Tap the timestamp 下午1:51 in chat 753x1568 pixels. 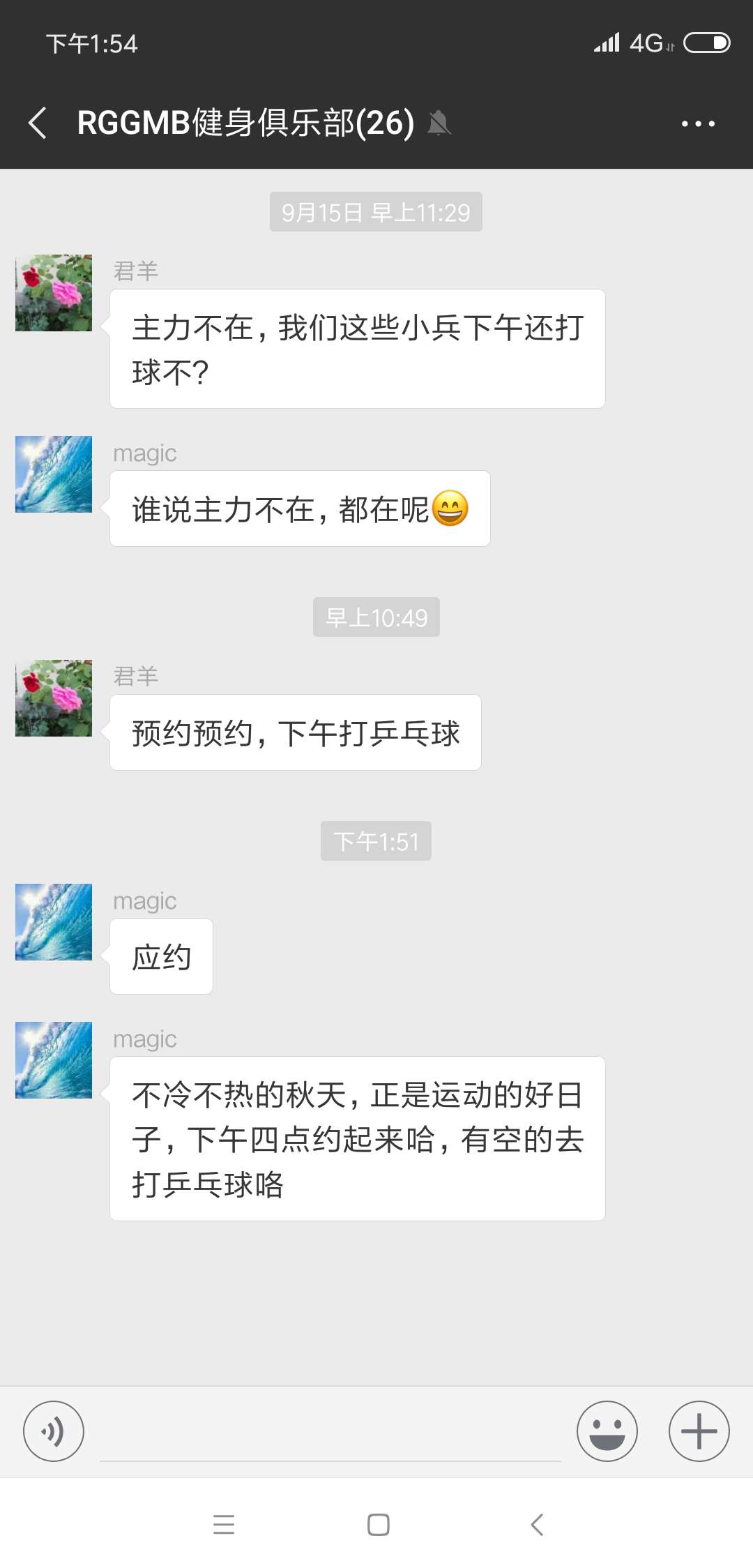tap(375, 841)
